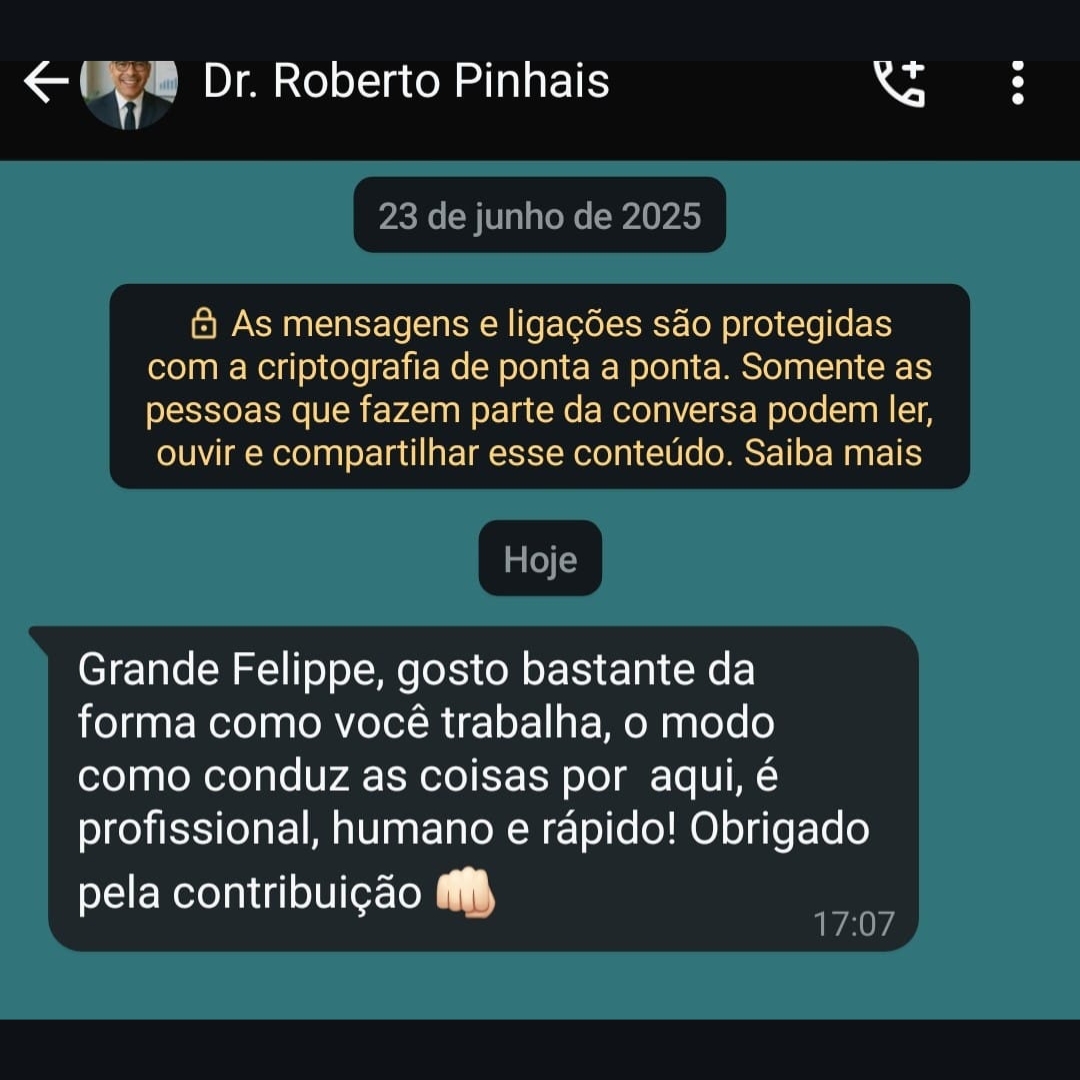The image size is (1080, 1080).
Task: View Dr. Roberto Pinhais contact info
Action: coord(406,81)
